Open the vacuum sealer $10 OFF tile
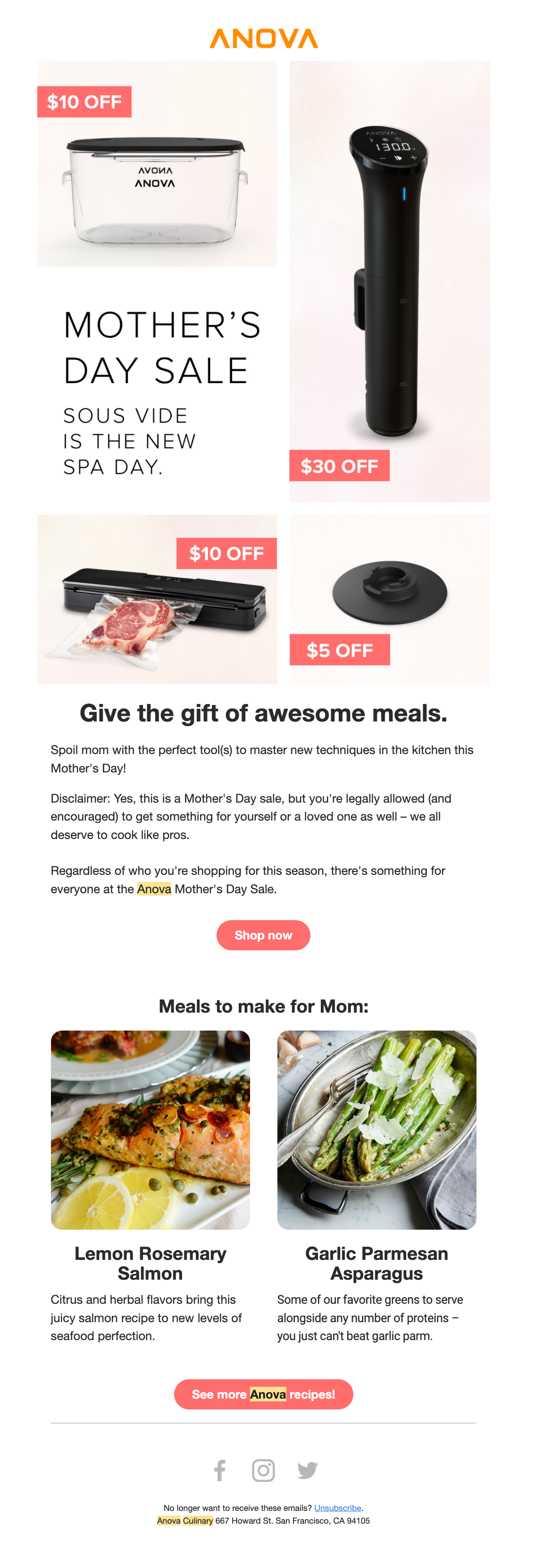The height and width of the screenshot is (1568, 535). tap(157, 599)
